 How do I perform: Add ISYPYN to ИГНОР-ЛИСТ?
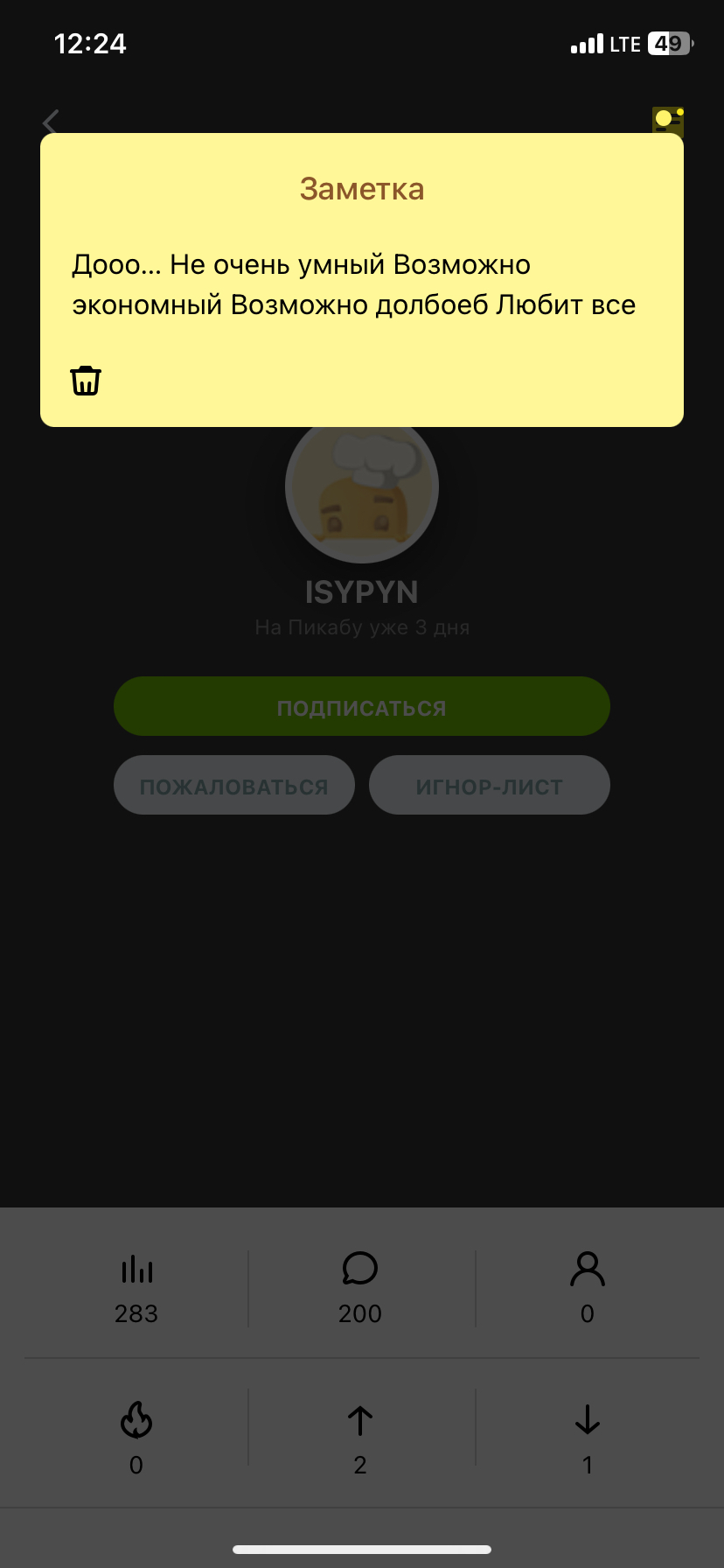point(489,786)
